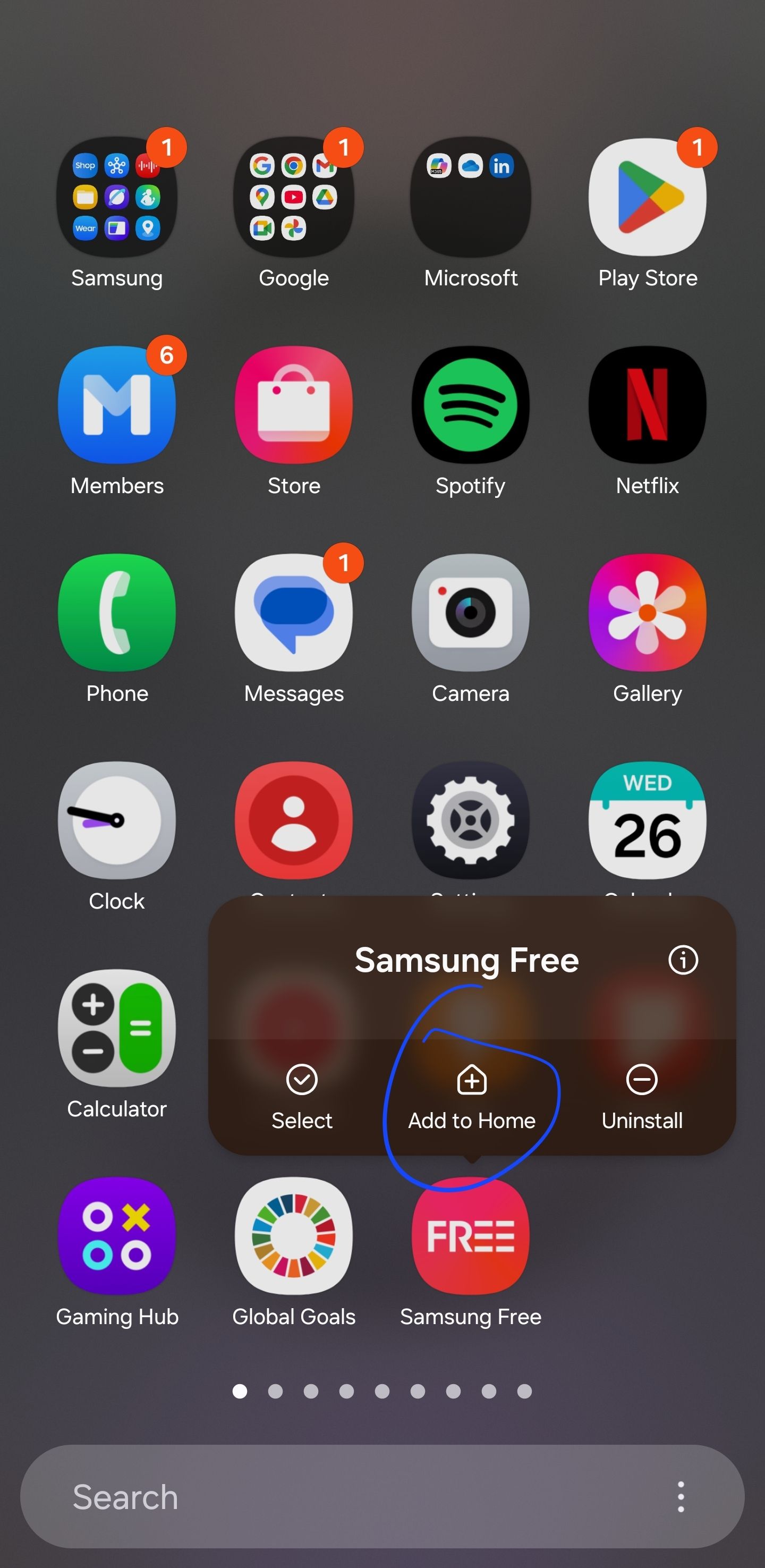Launch Netflix
The height and width of the screenshot is (1568, 765).
pos(648,405)
